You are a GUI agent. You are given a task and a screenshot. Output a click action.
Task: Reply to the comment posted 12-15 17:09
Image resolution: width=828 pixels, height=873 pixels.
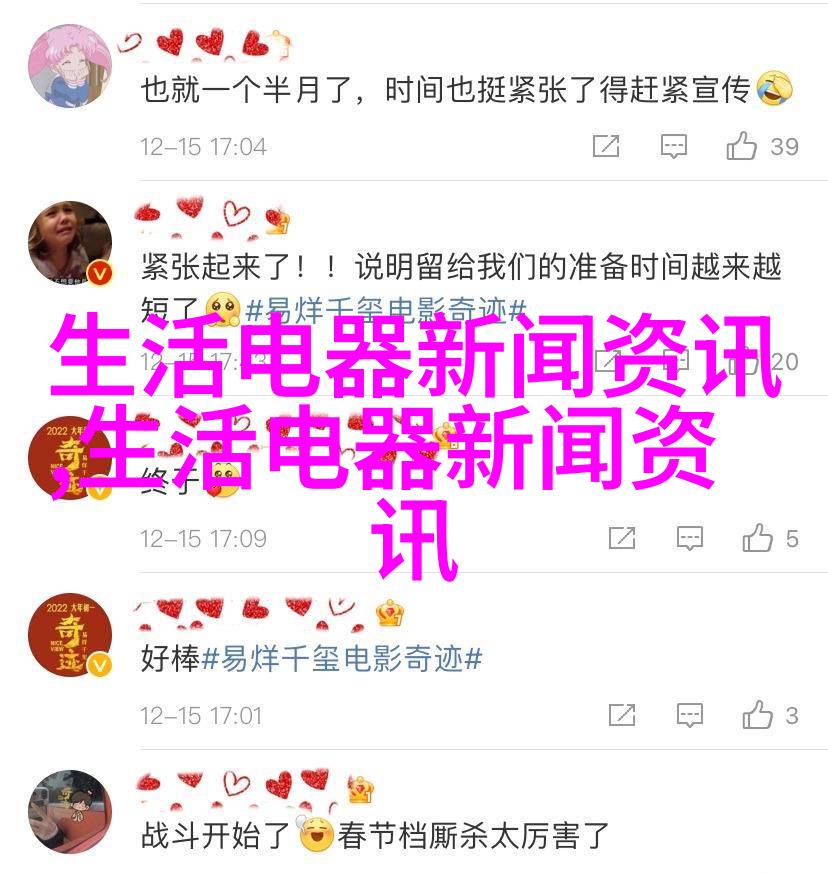(x=690, y=539)
